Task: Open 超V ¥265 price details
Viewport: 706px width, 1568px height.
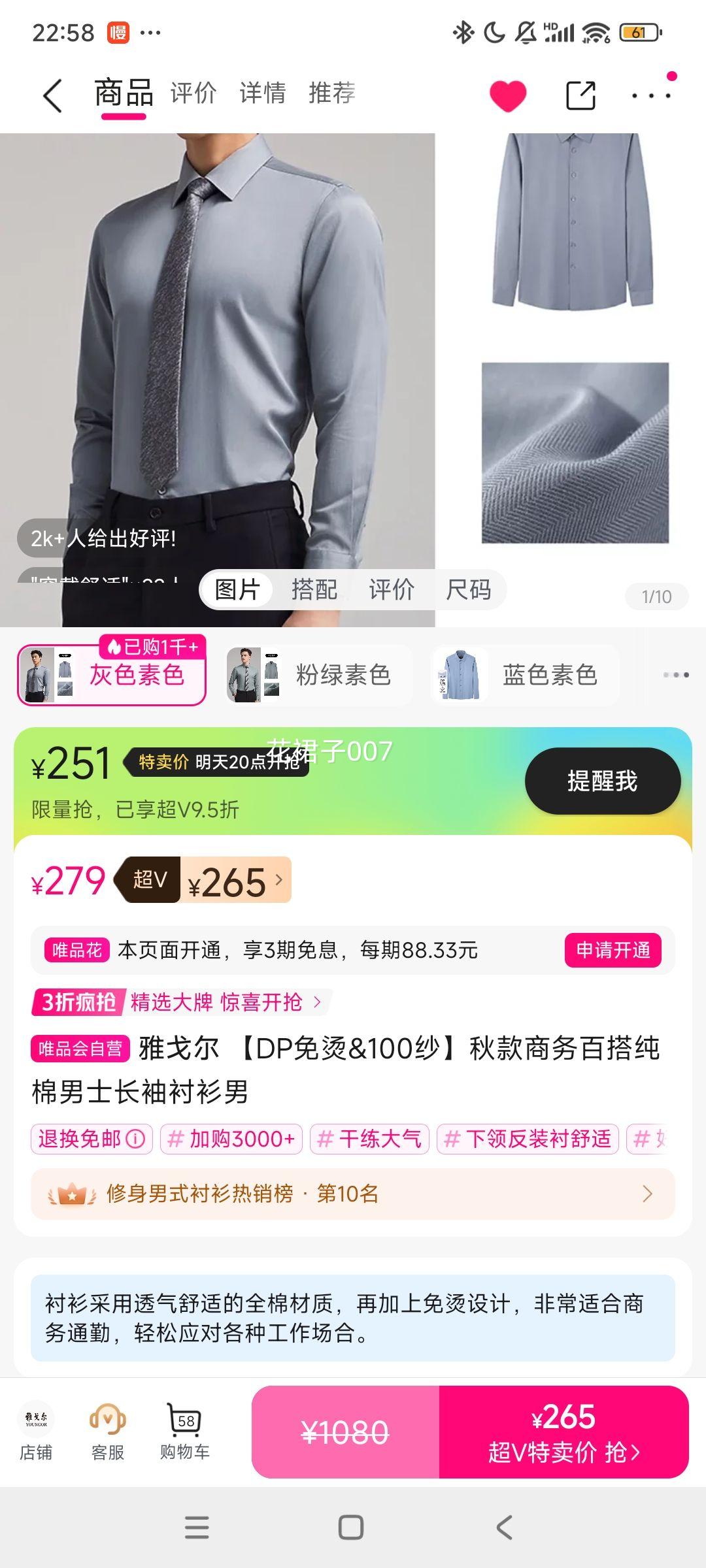Action: coord(234,881)
